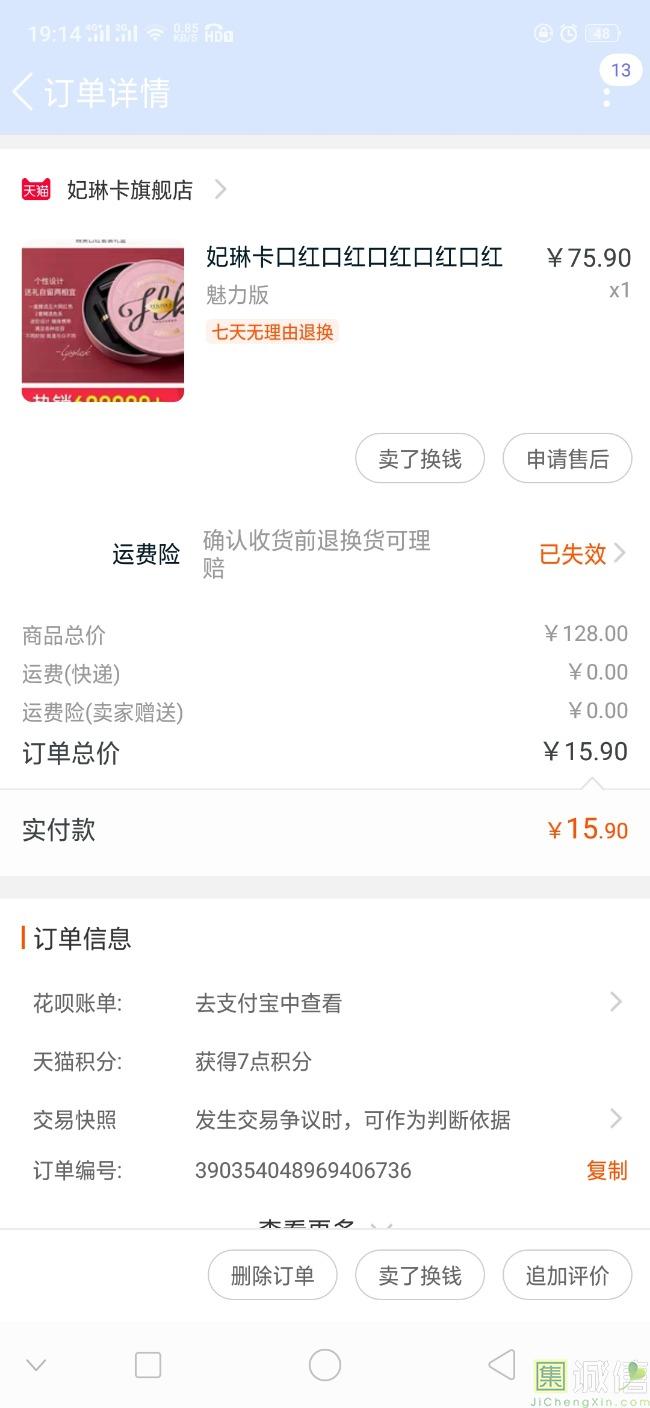The height and width of the screenshot is (1408, 650).
Task: Open the 妃琳卡旗舰店 store page
Action: [x=125, y=190]
